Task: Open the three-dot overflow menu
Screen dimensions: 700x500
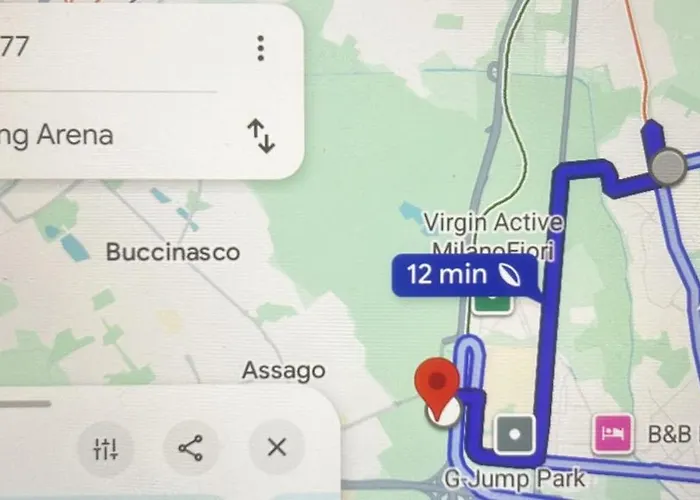Action: pyautogui.click(x=260, y=48)
